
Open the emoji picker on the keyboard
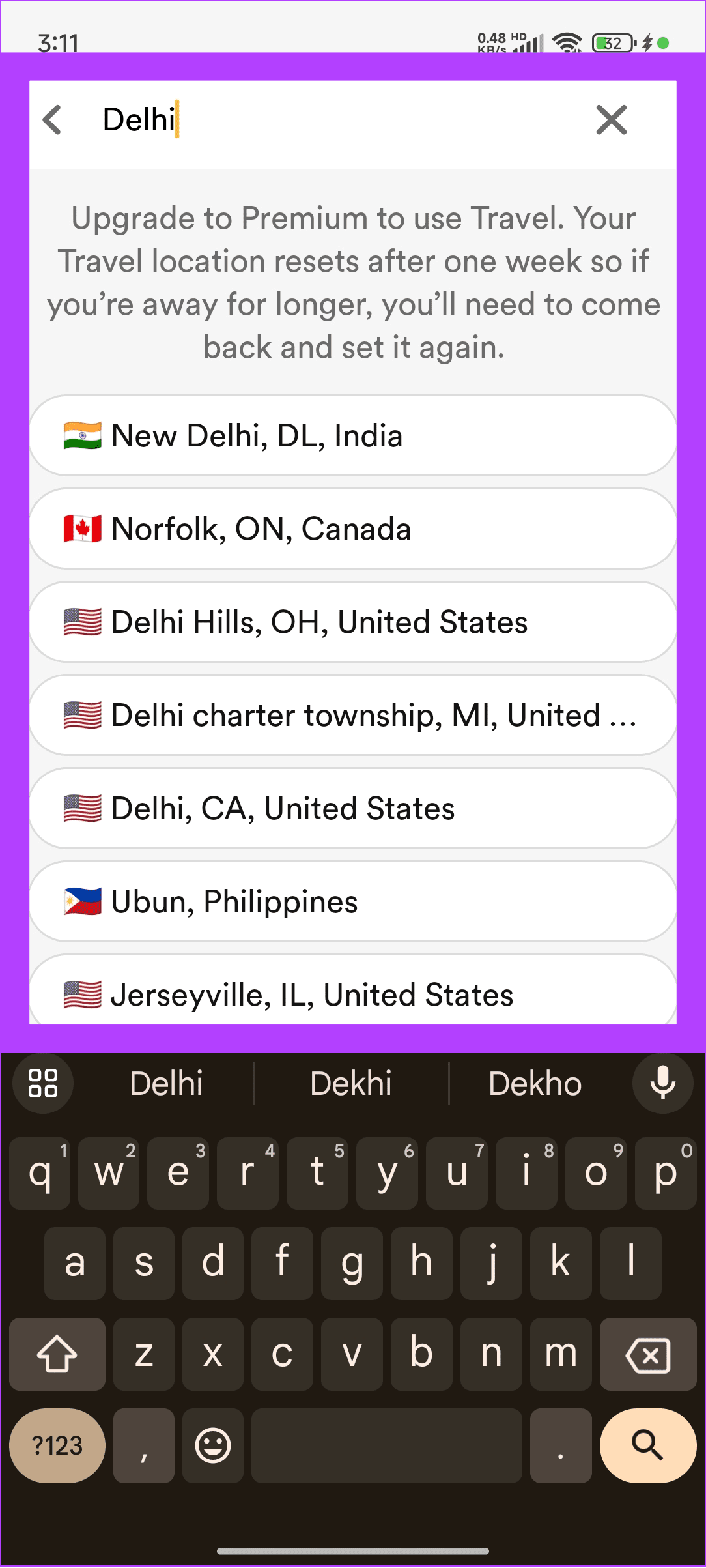pos(212,1445)
